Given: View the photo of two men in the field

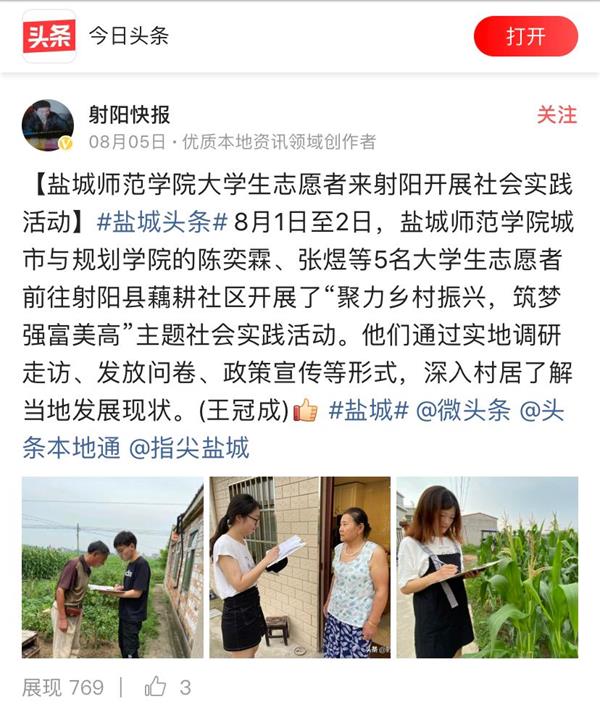Looking at the screenshot, I should point(112,567).
